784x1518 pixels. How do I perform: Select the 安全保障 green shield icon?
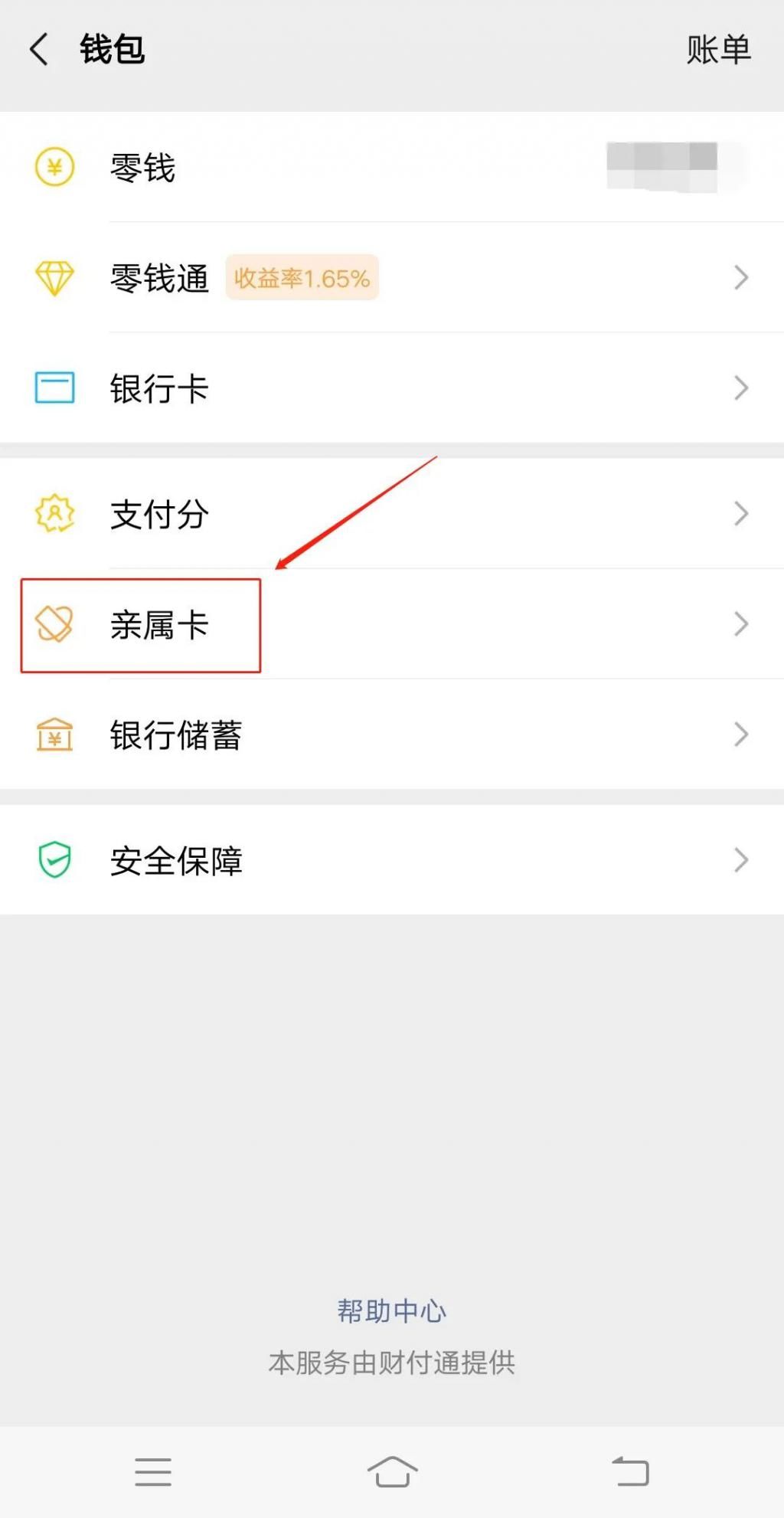tap(54, 860)
